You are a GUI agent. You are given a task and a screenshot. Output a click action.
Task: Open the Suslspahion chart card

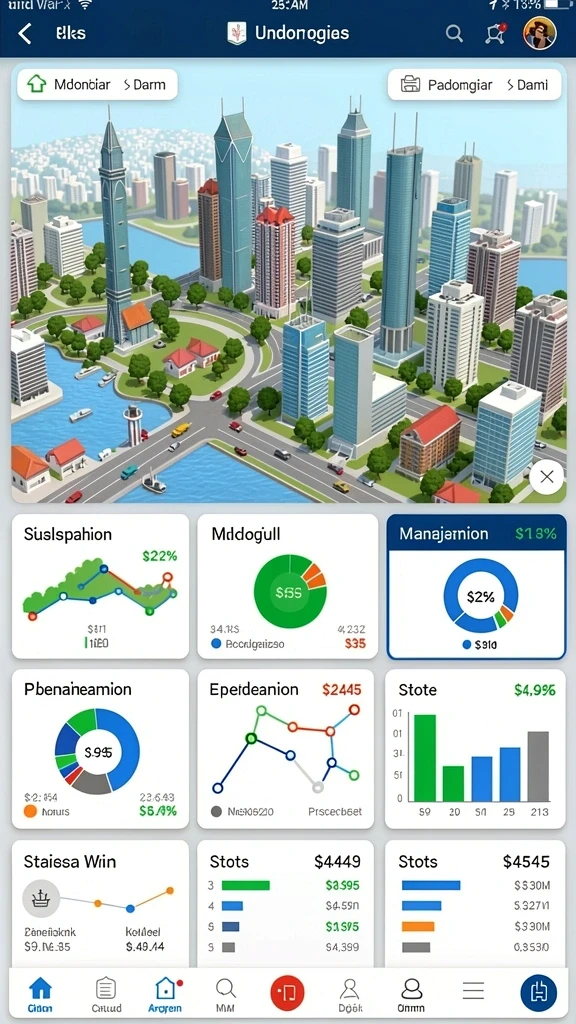point(100,586)
